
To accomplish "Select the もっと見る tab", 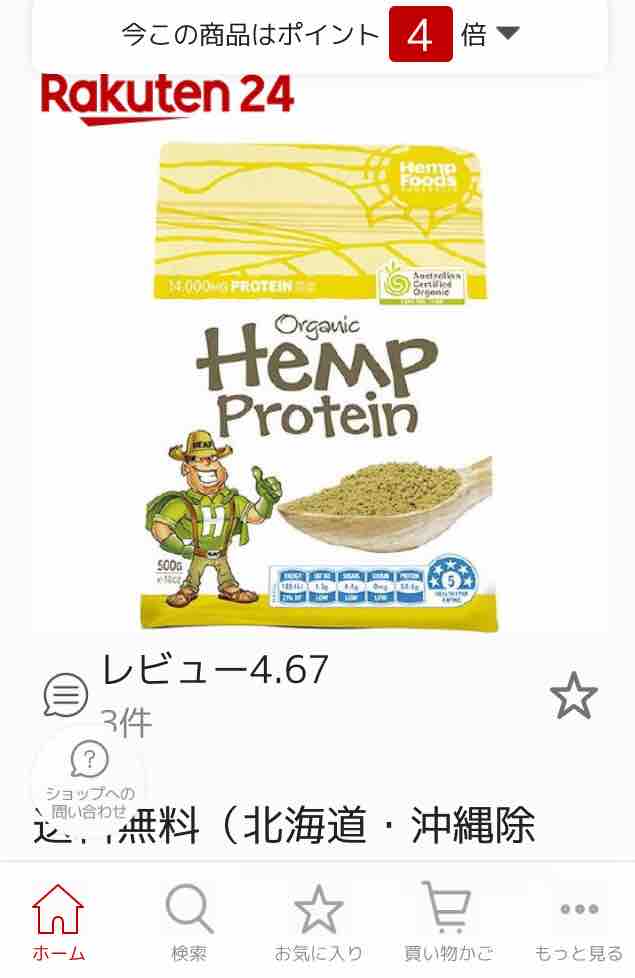I will click(578, 921).
